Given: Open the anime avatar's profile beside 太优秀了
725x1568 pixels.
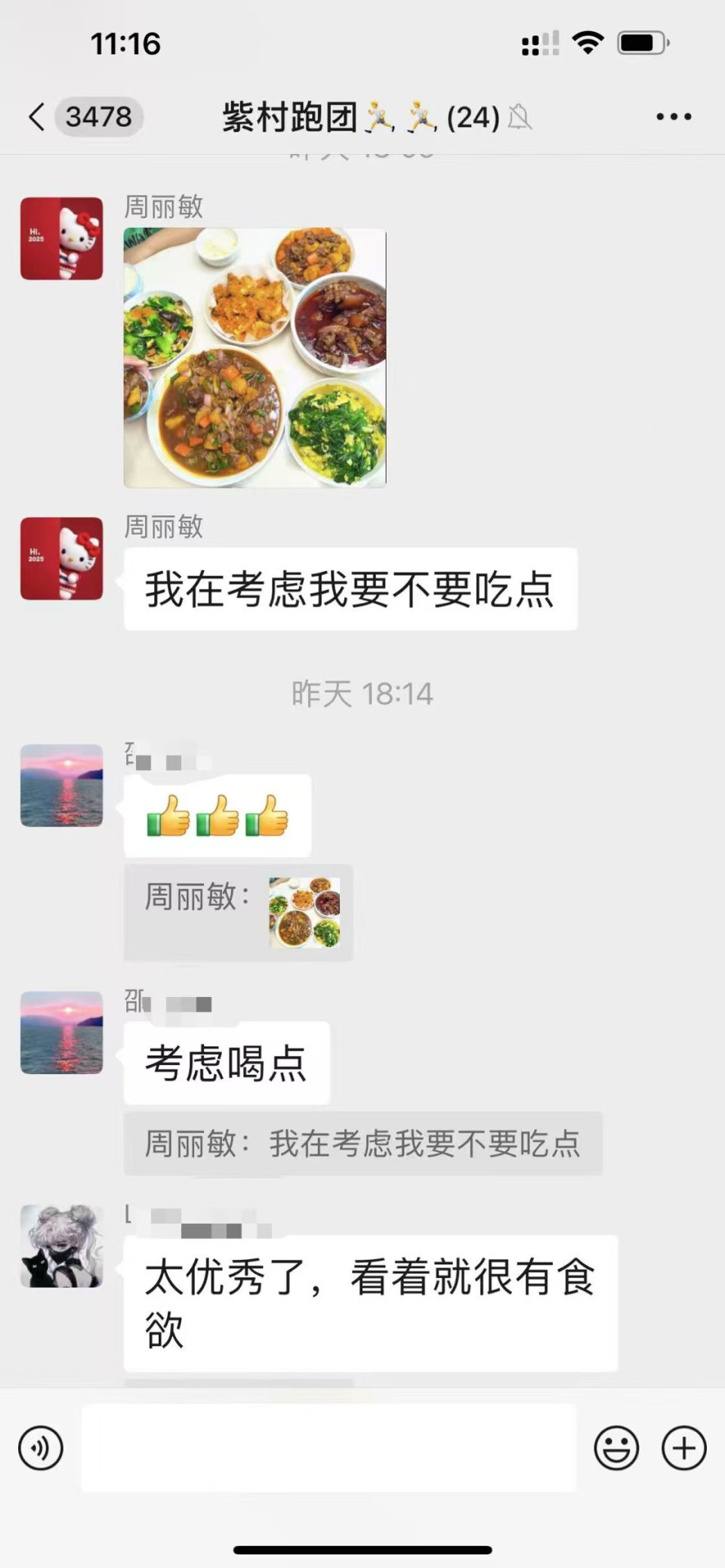Looking at the screenshot, I should tap(61, 1245).
